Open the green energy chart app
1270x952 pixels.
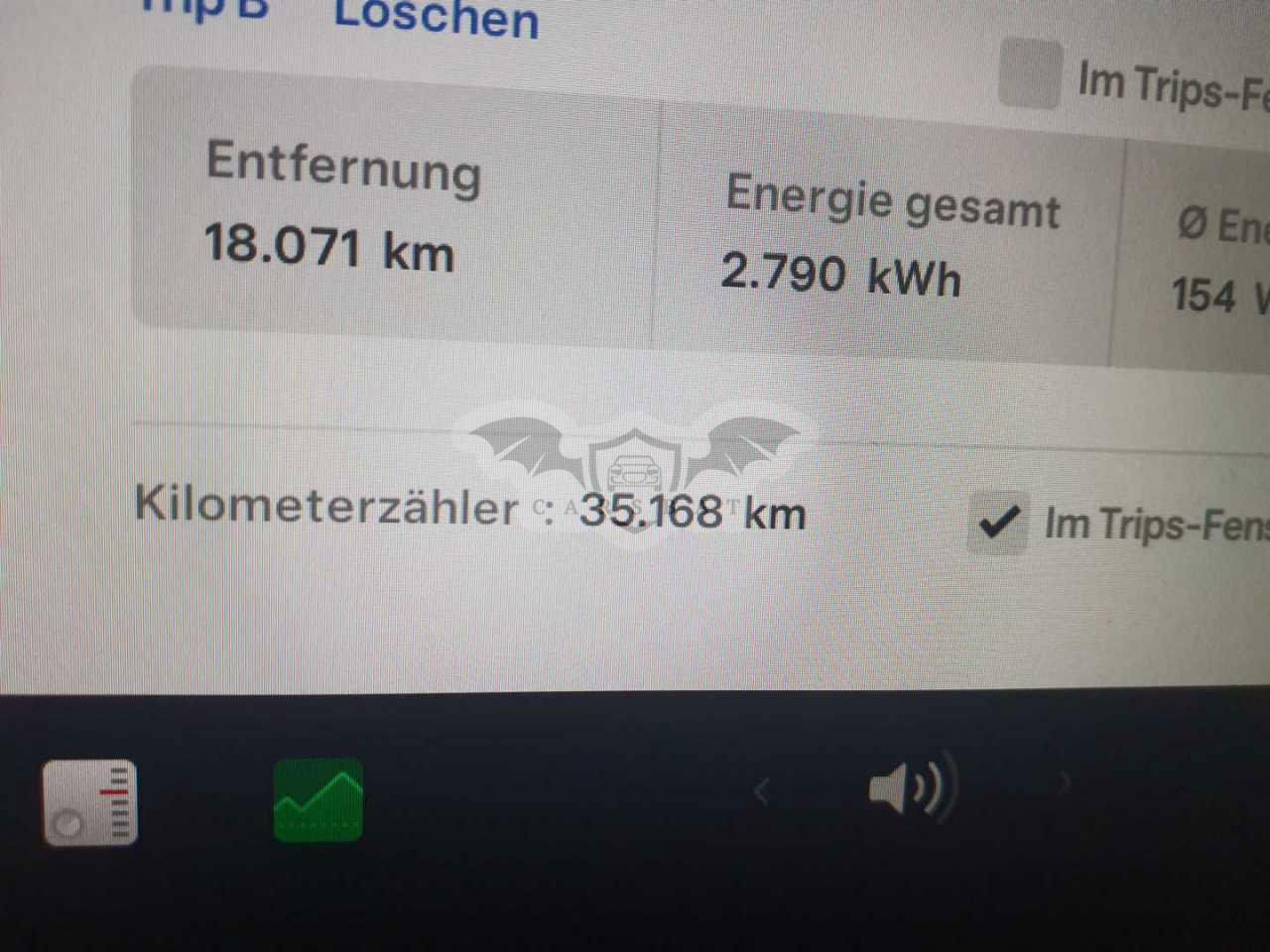tap(317, 800)
